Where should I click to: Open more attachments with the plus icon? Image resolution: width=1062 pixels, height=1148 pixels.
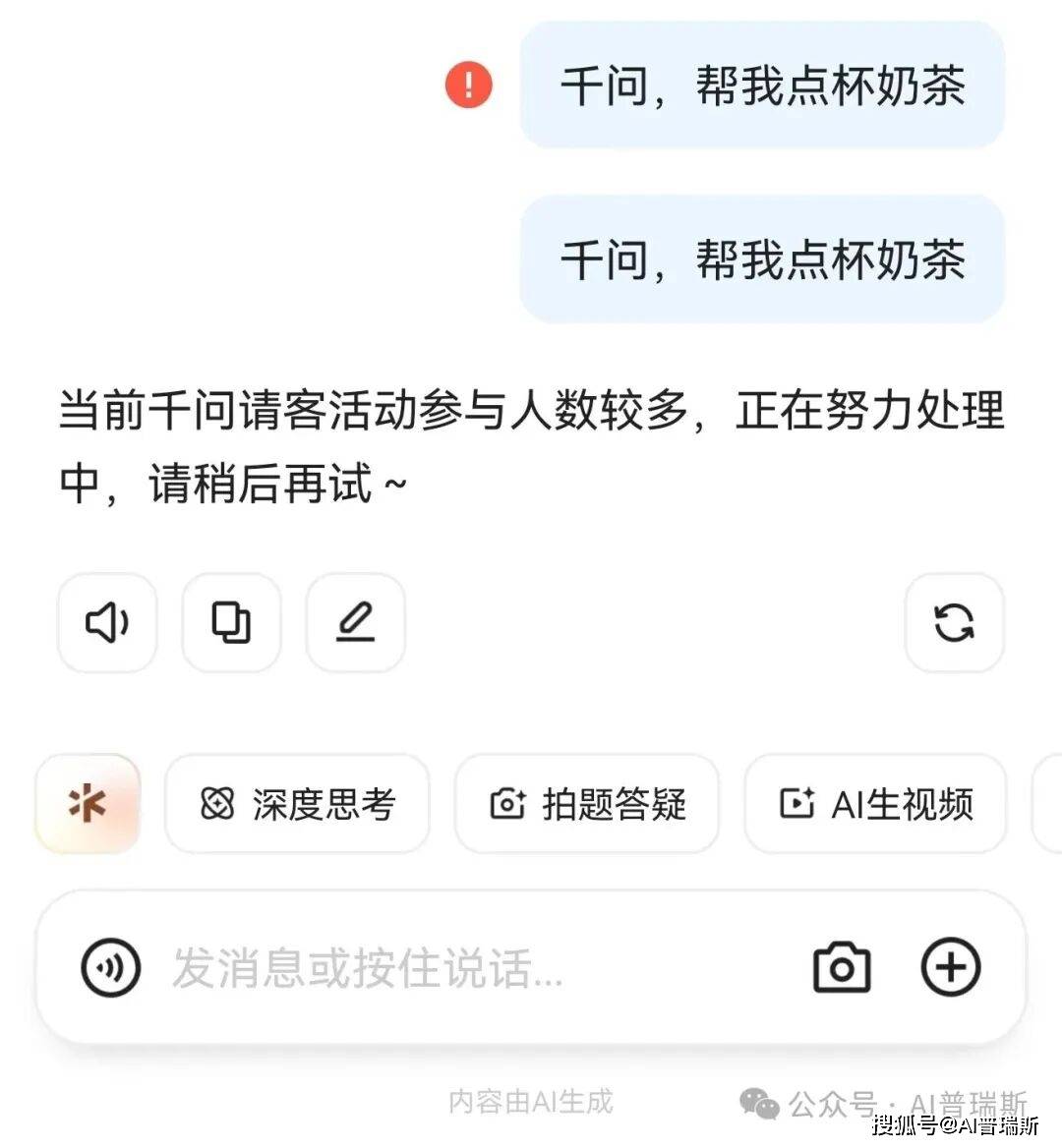coord(950,968)
